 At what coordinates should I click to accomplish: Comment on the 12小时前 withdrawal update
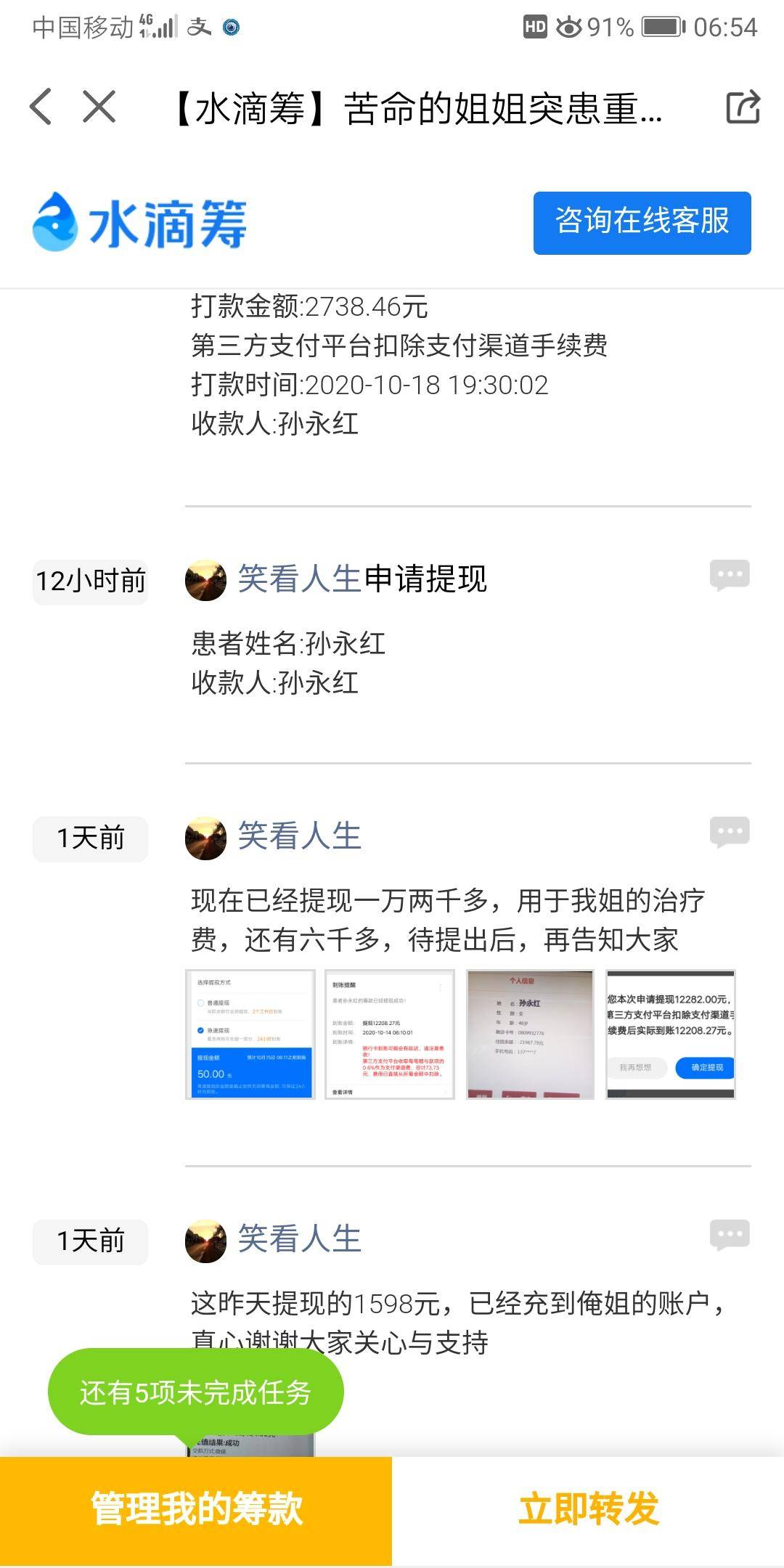pyautogui.click(x=729, y=576)
